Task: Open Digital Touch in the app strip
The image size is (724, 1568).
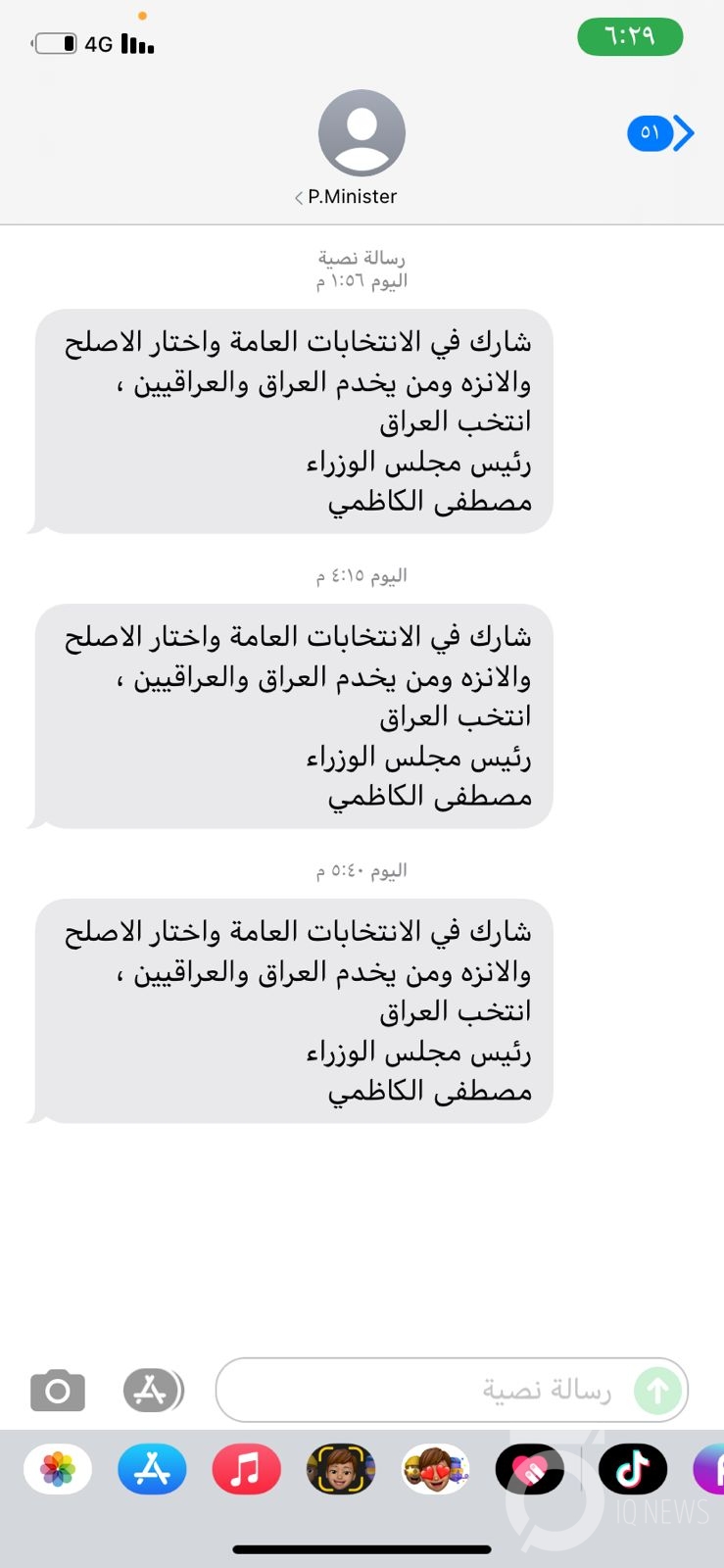Action: point(530,1469)
